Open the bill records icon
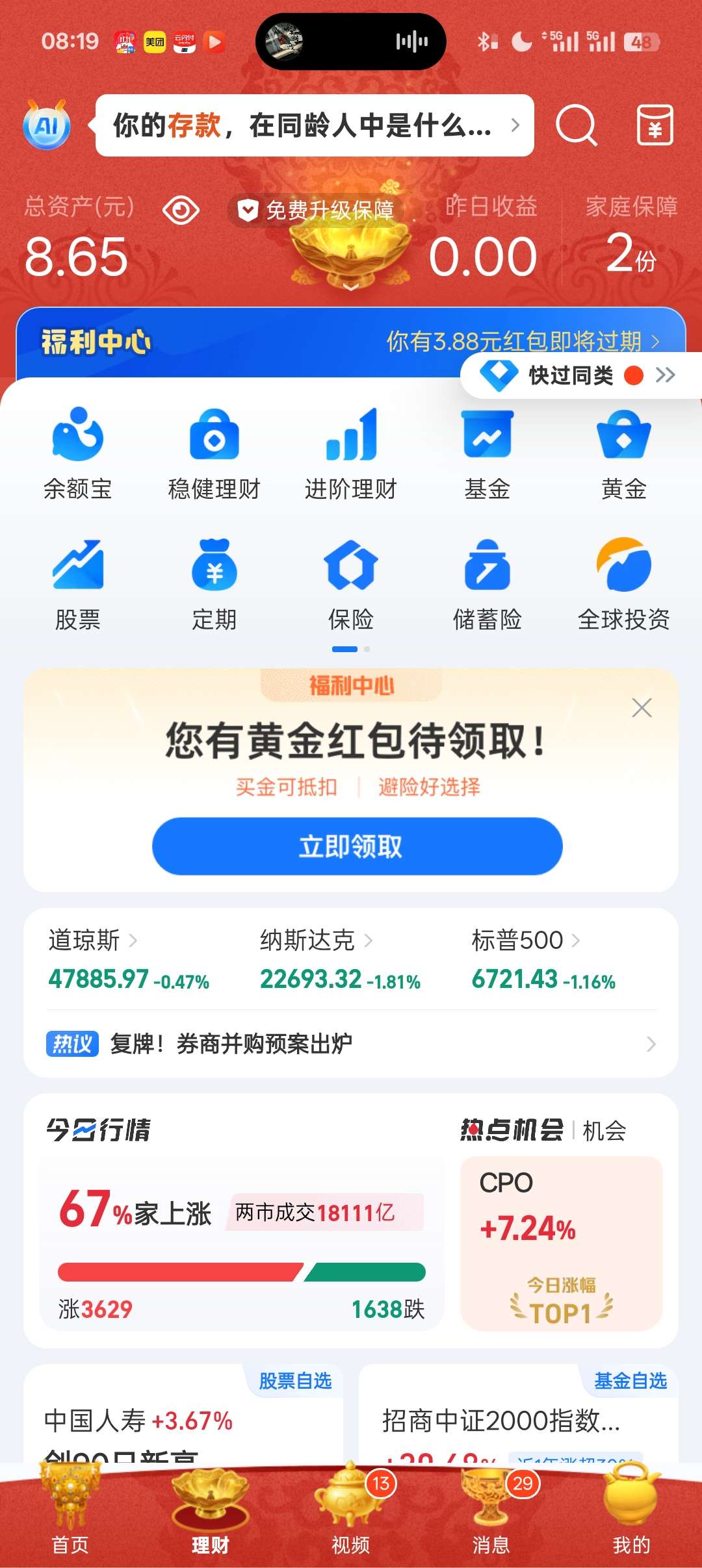Image resolution: width=702 pixels, height=1568 pixels. (x=654, y=125)
